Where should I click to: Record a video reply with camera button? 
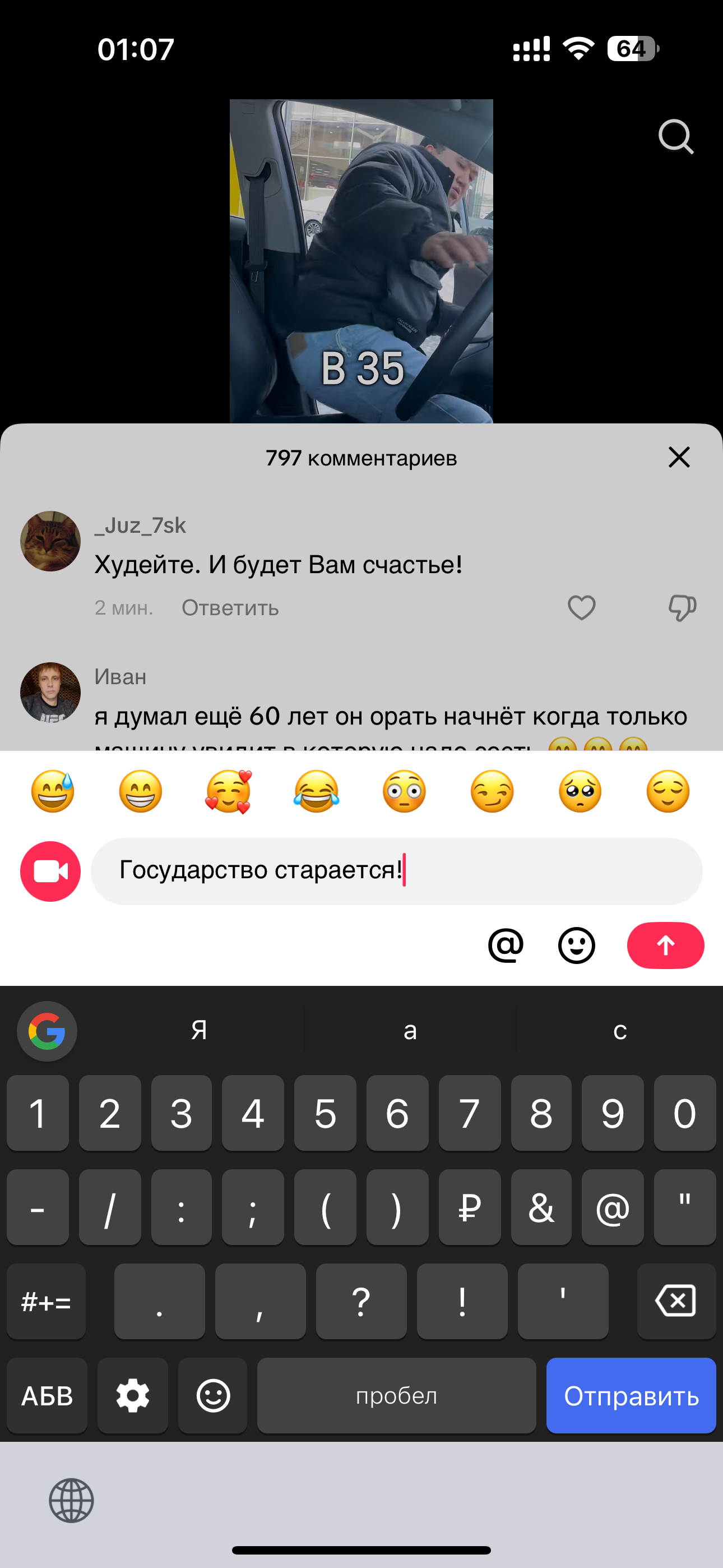pos(50,871)
